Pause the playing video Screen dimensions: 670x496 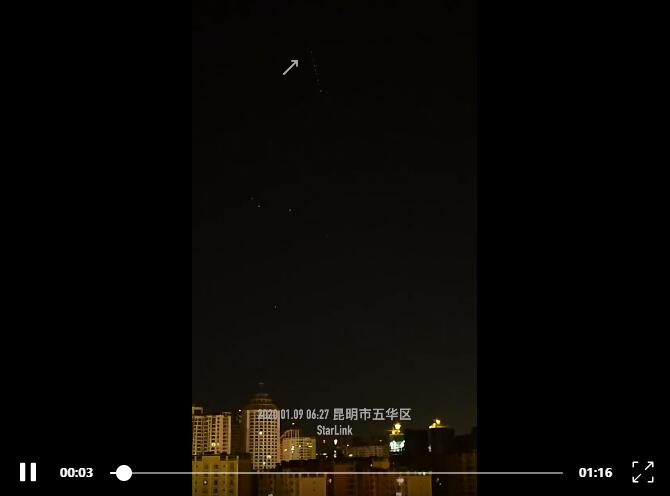28,472
